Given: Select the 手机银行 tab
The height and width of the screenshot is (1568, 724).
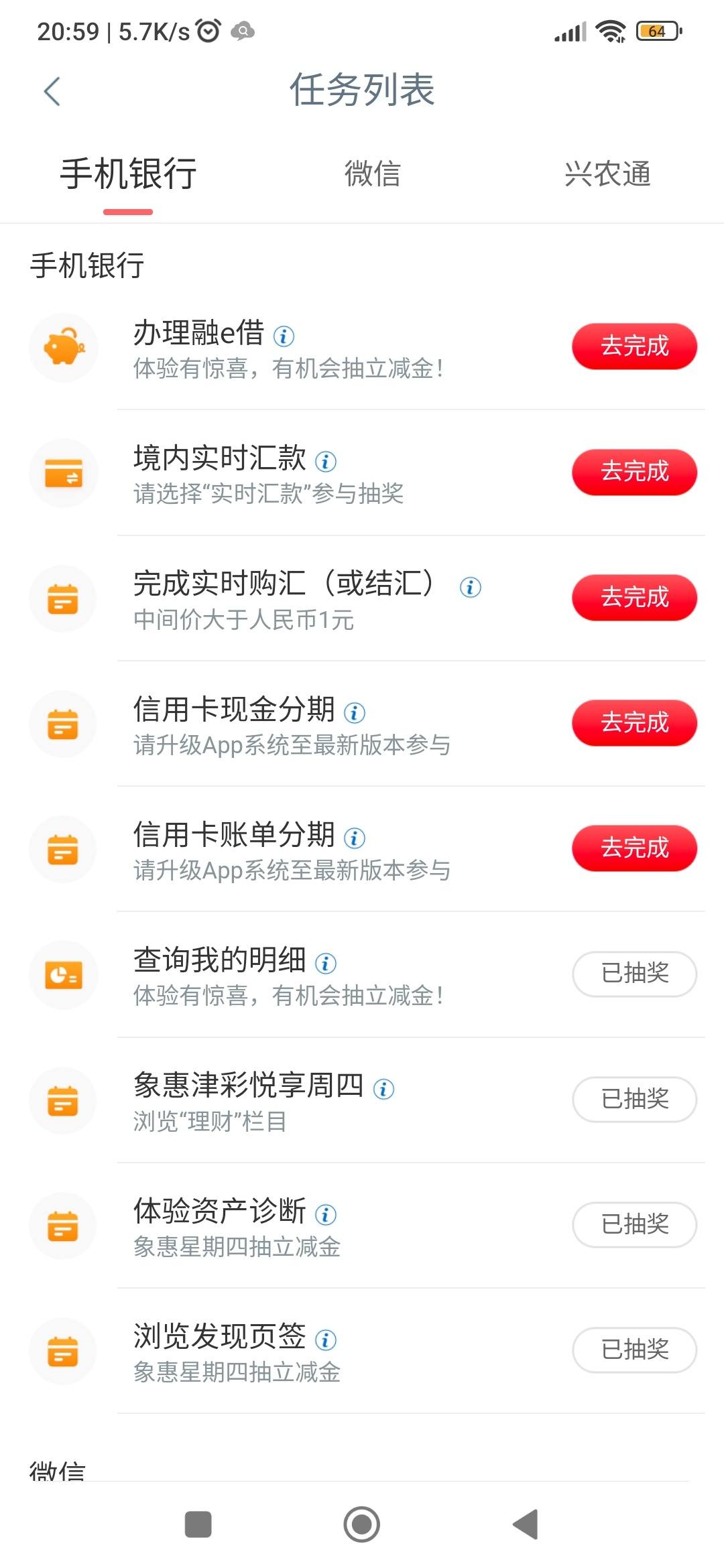Looking at the screenshot, I should click(x=128, y=174).
